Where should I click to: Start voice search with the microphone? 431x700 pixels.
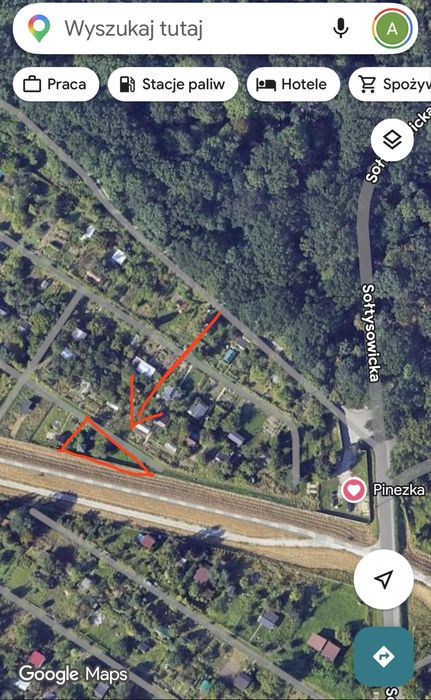(341, 29)
